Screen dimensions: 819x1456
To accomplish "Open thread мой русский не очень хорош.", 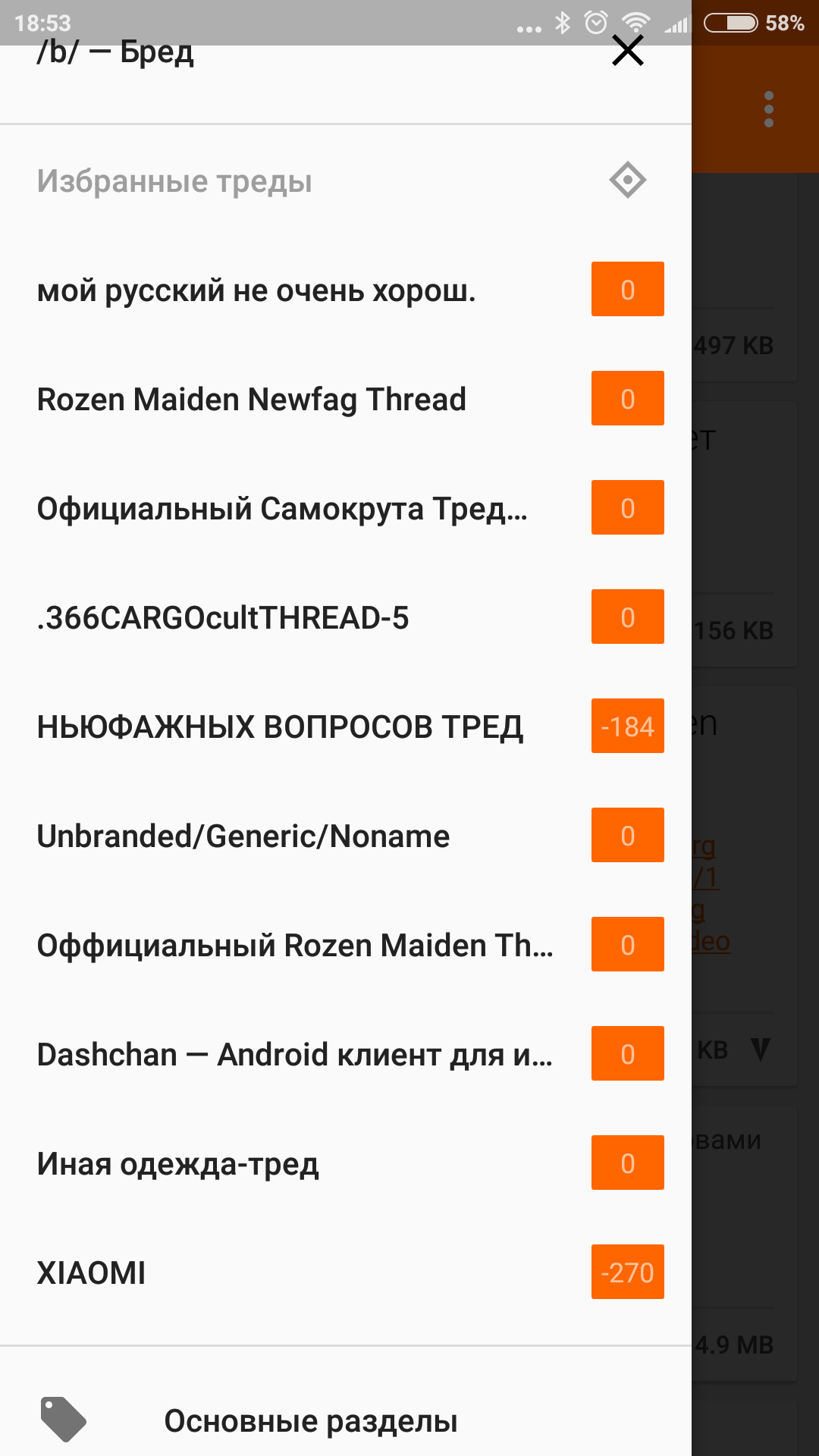I will [258, 290].
